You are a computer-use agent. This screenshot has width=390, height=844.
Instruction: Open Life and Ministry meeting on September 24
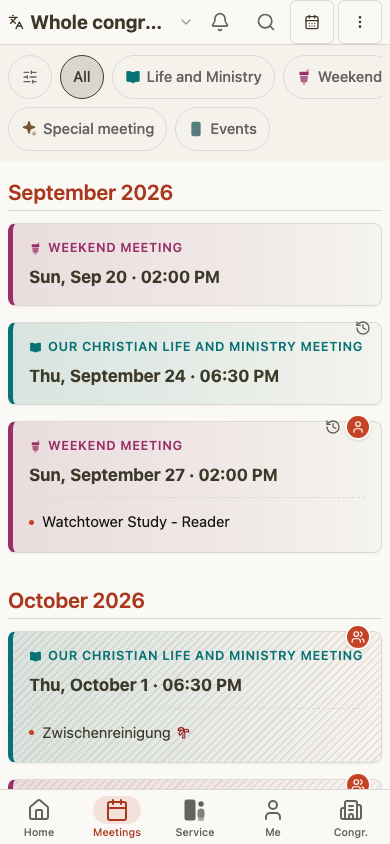pos(195,363)
